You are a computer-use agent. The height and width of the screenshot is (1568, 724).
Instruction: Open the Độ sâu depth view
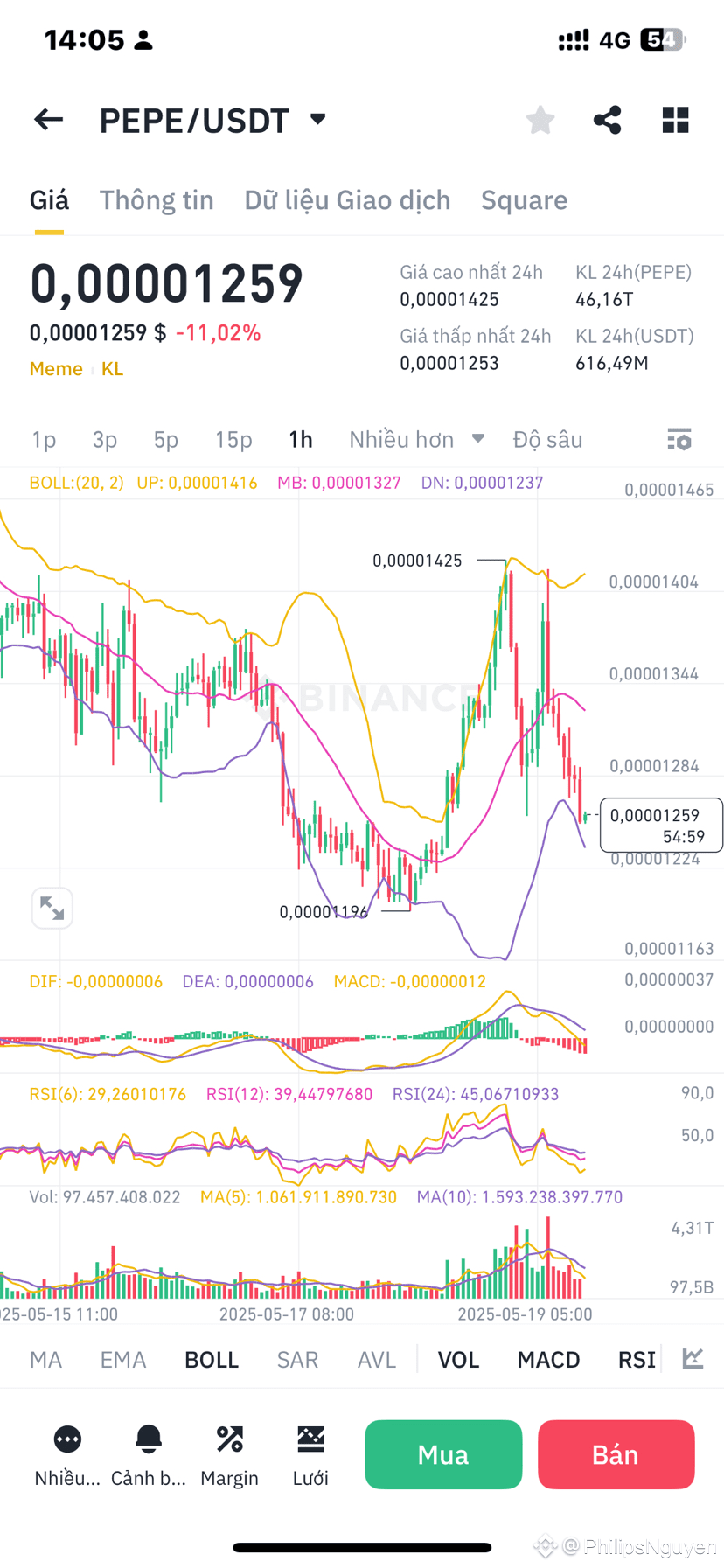pos(547,439)
